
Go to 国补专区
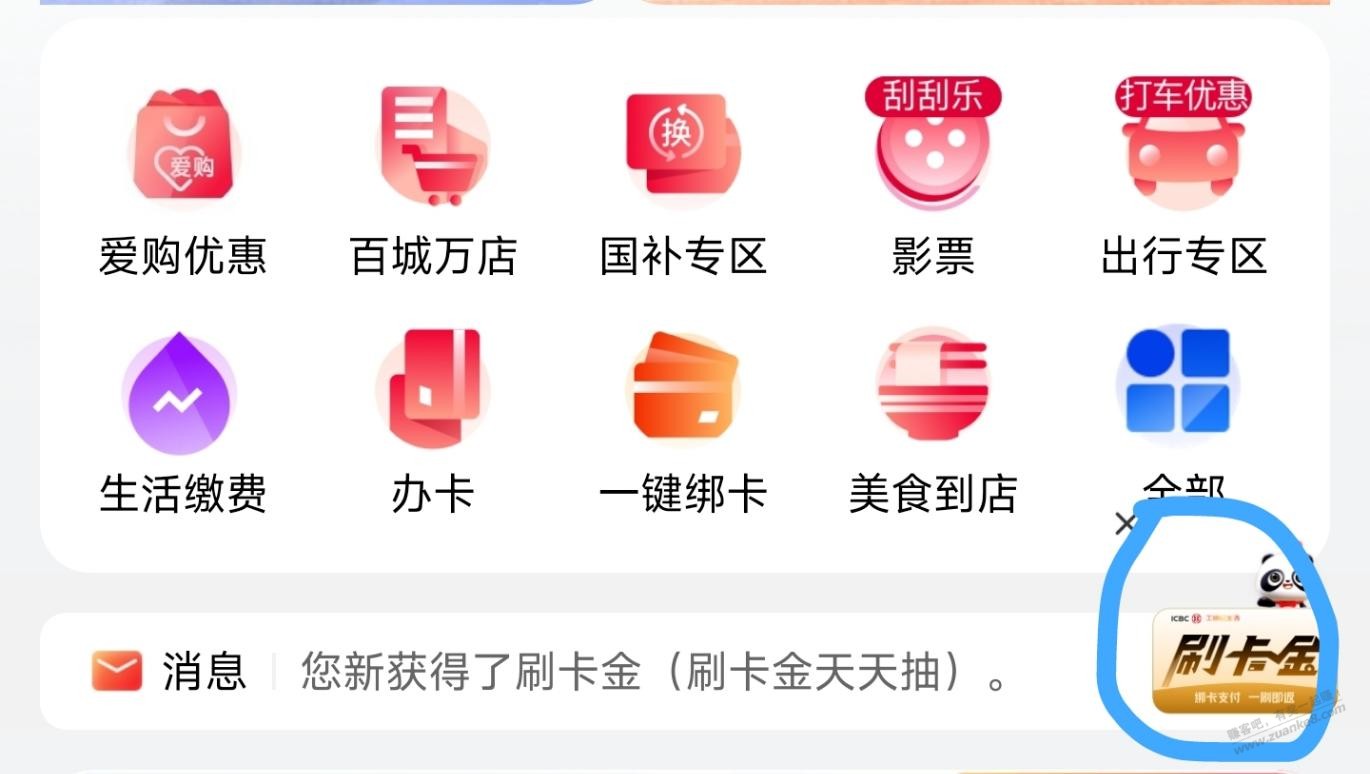683,180
